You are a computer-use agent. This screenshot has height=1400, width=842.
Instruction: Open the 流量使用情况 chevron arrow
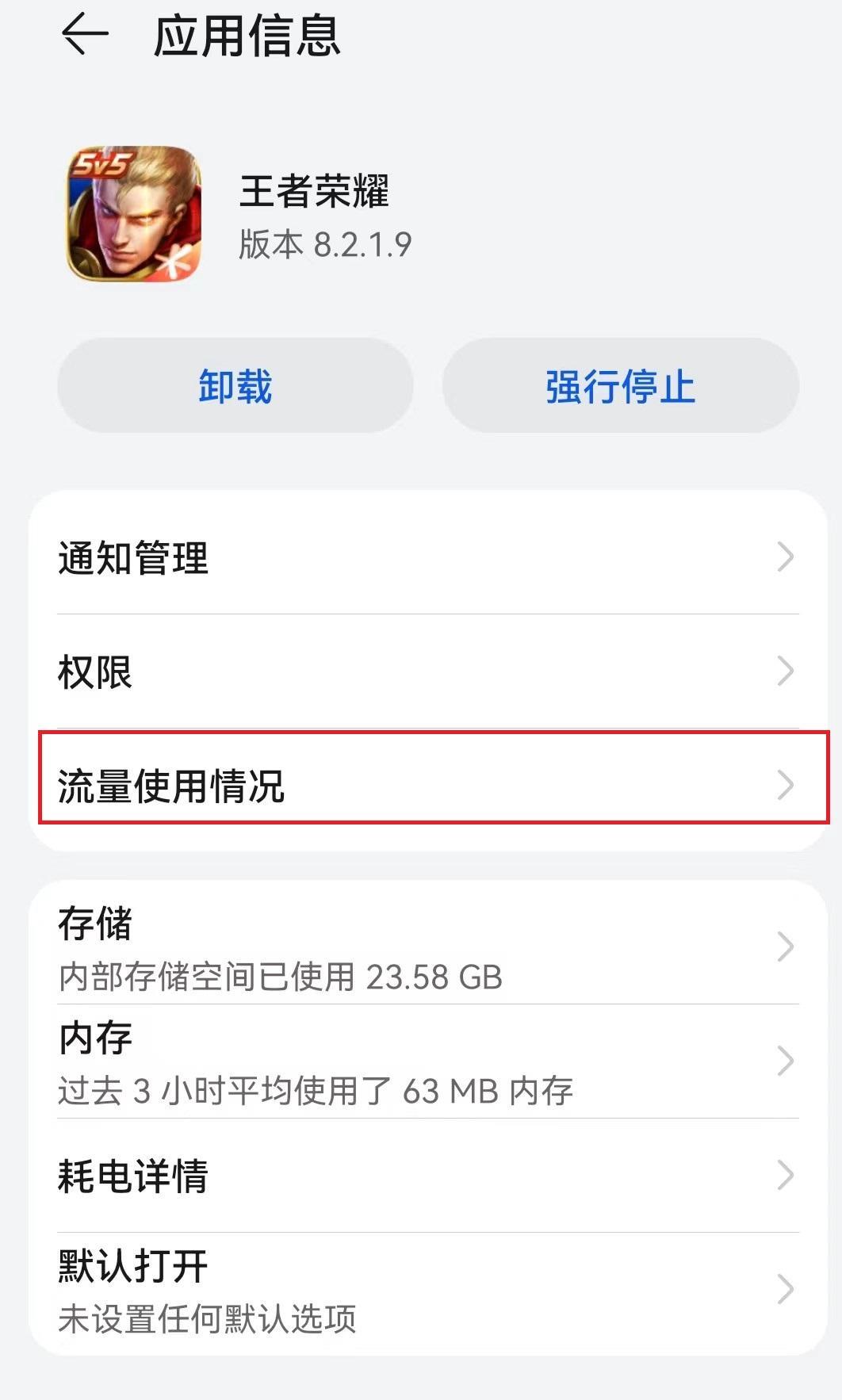[x=786, y=785]
